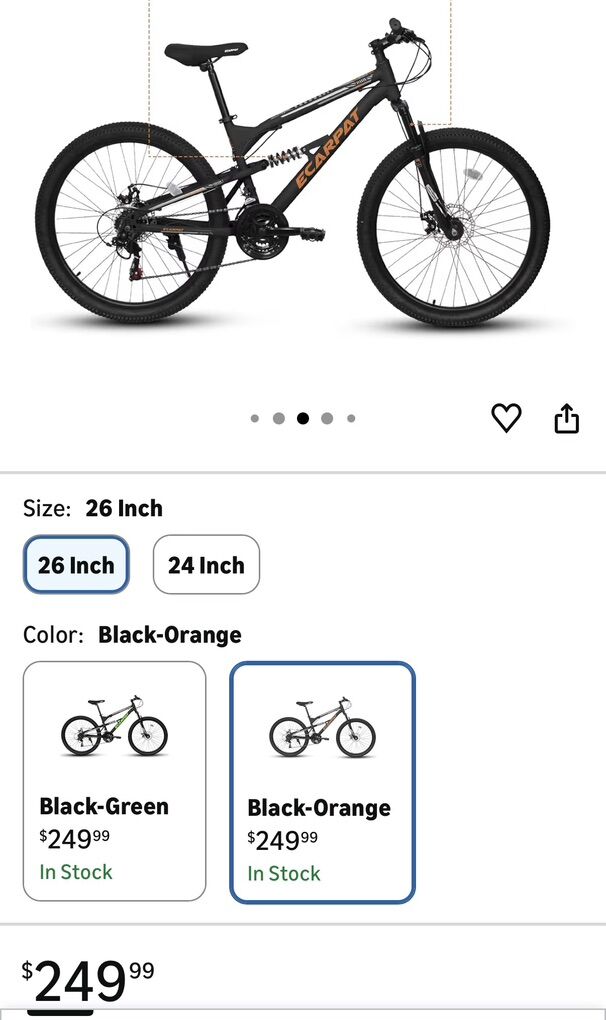Choose the 24 Inch size option
This screenshot has width=606, height=1020.
[206, 565]
